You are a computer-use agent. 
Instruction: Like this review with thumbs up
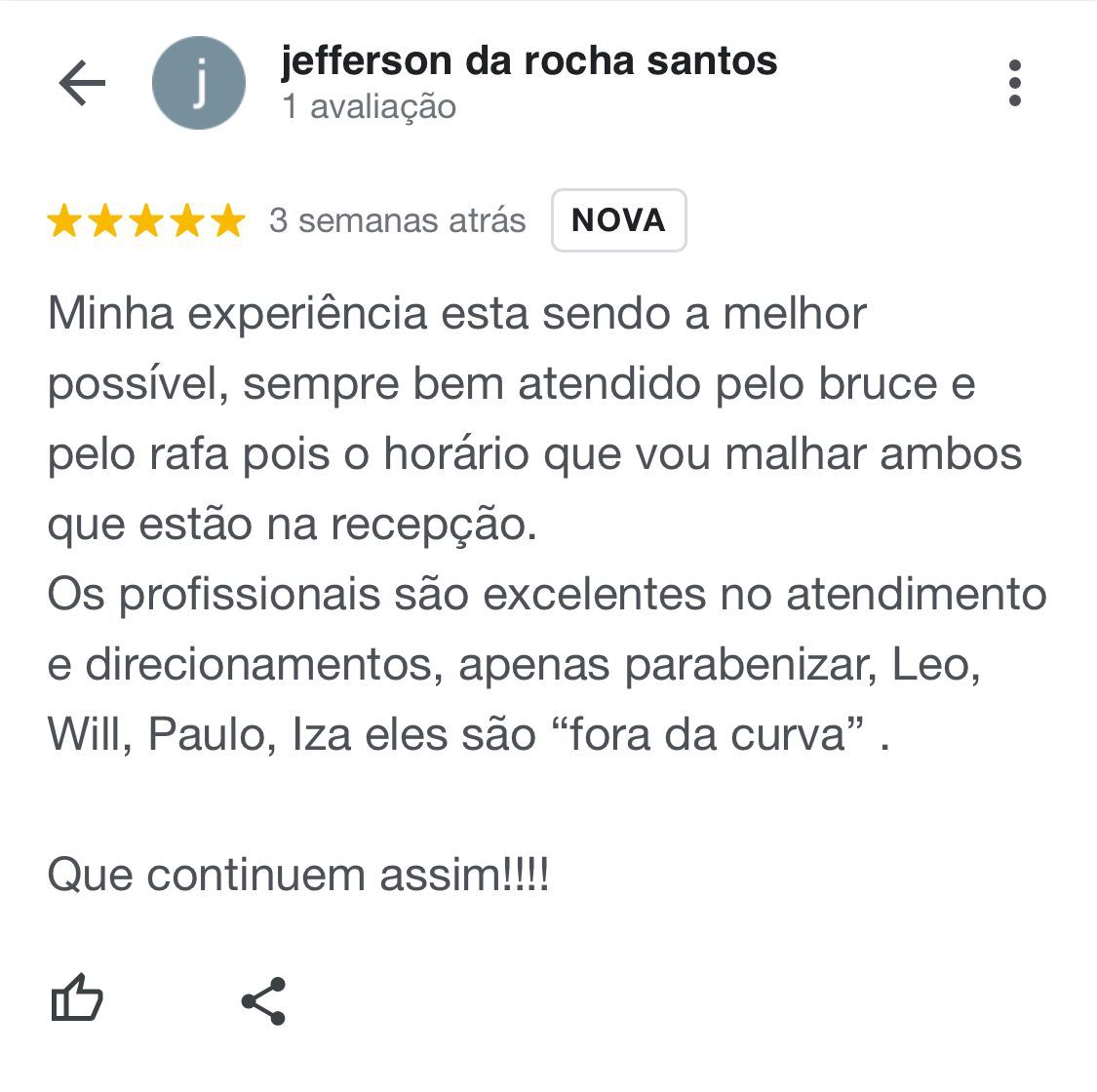(x=76, y=999)
